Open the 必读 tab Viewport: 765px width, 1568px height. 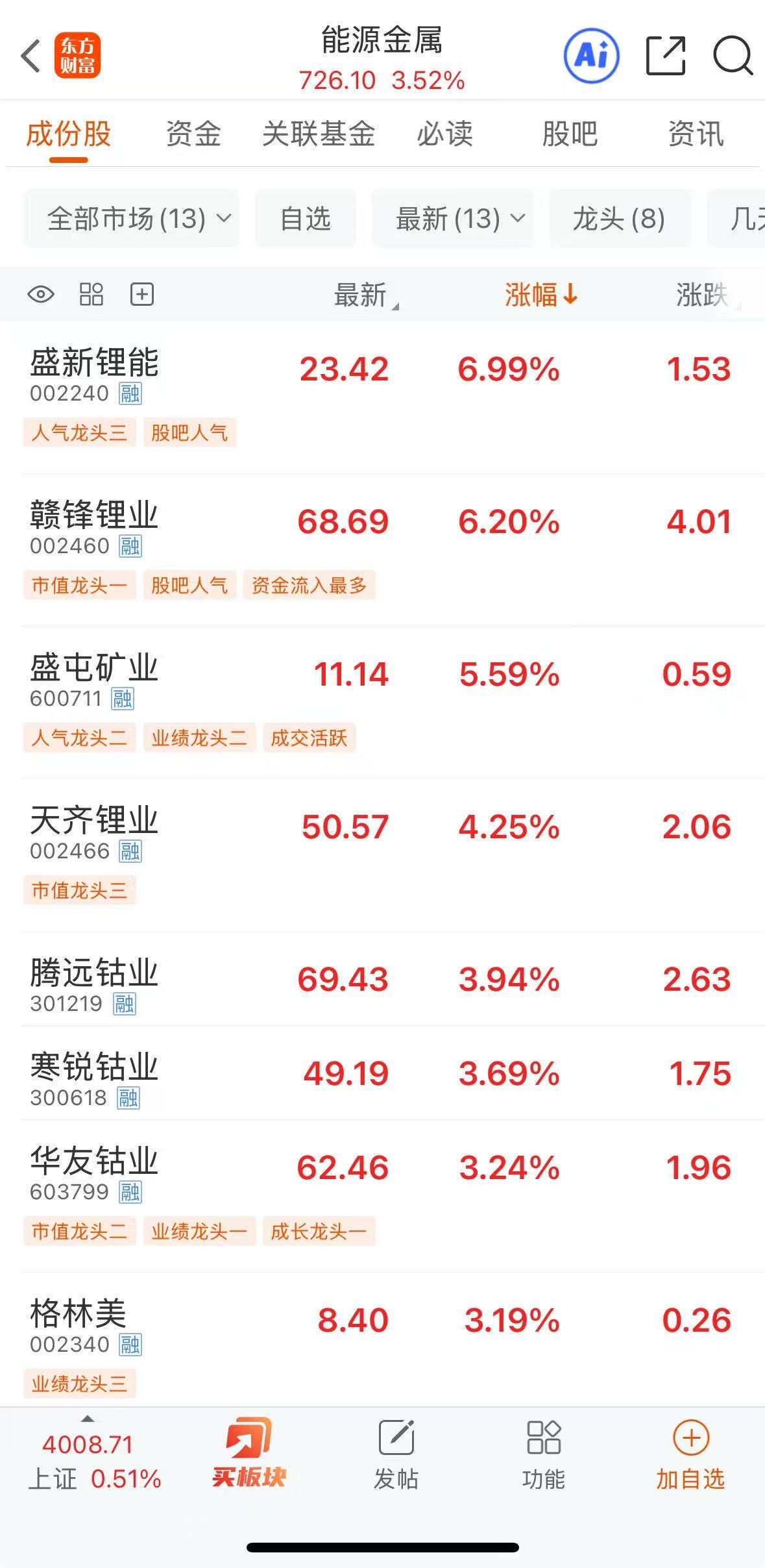tap(444, 134)
